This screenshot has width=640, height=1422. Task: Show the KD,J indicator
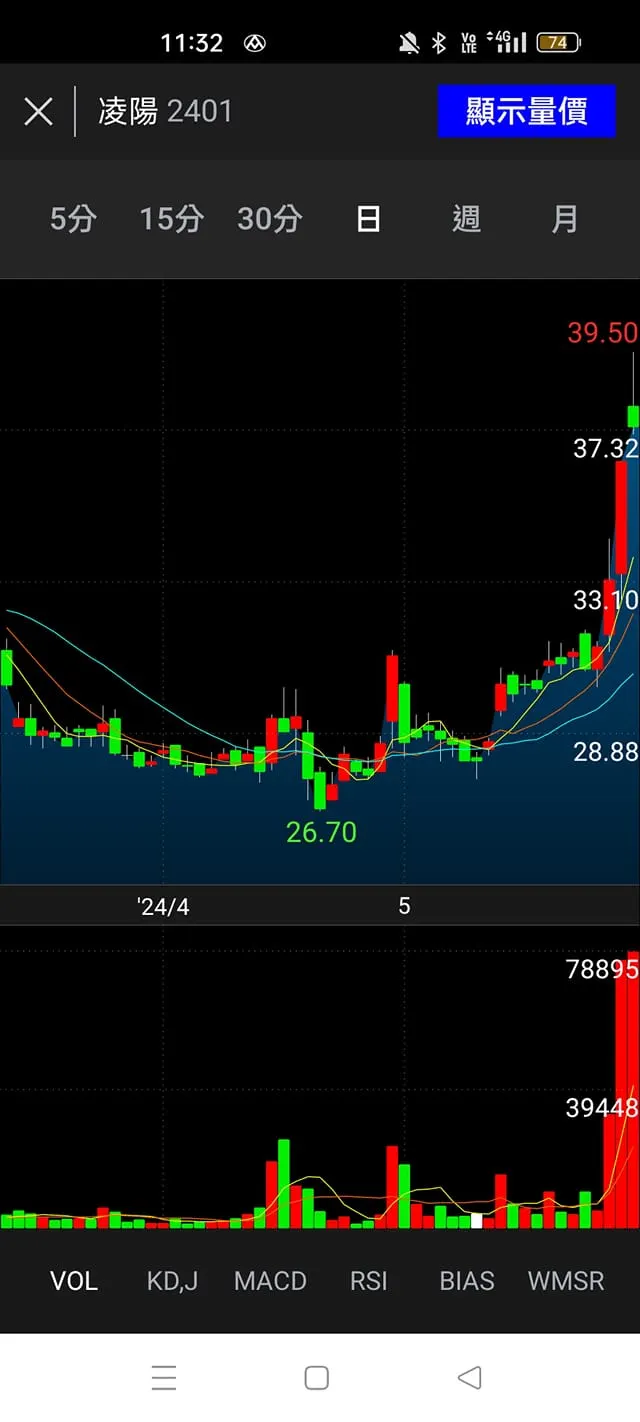[172, 1281]
